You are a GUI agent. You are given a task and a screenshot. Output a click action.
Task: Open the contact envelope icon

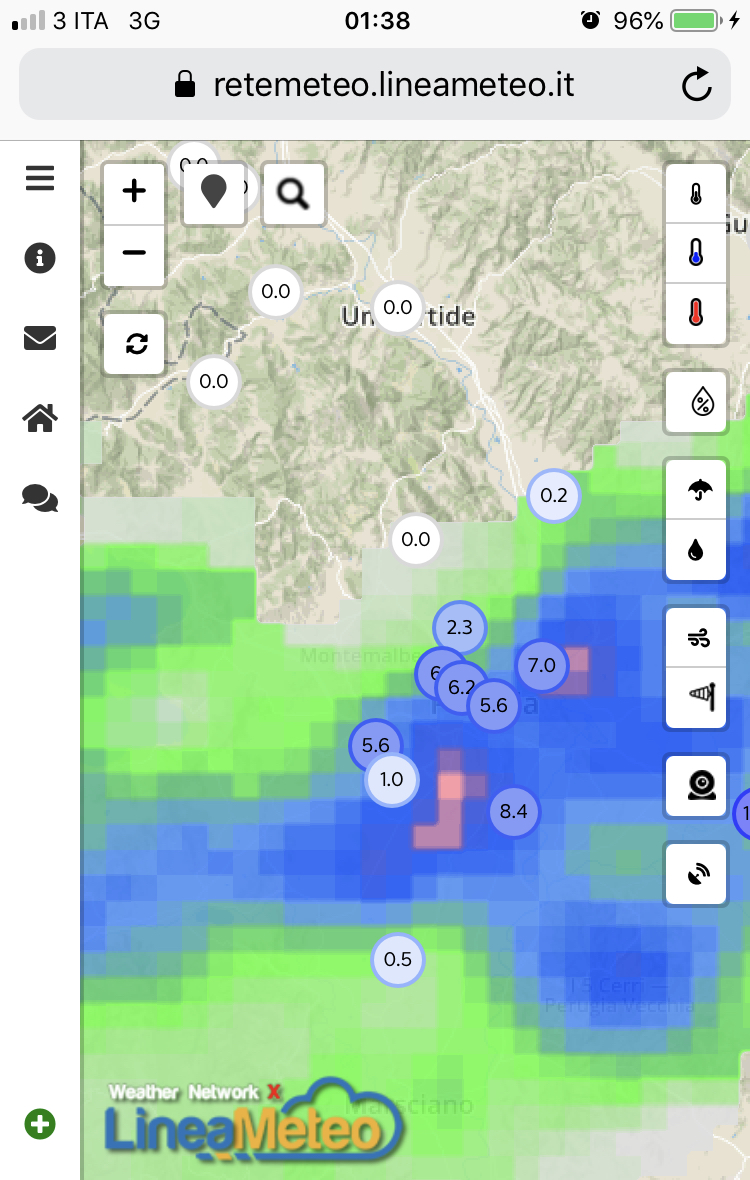click(x=40, y=339)
